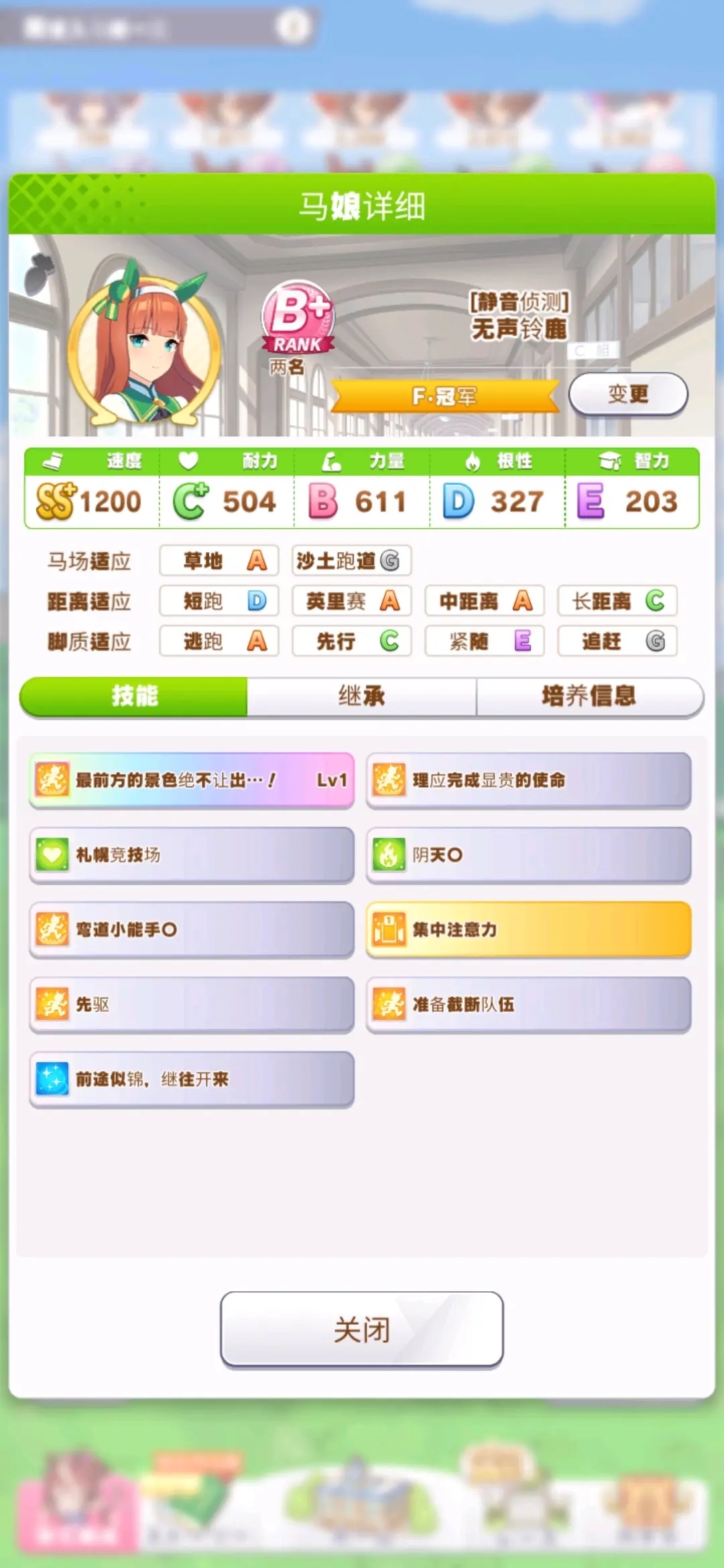This screenshot has height=1568, width=724.
Task: Open skill 最前方的景色绝不让出 Lv1
Action: (192, 780)
